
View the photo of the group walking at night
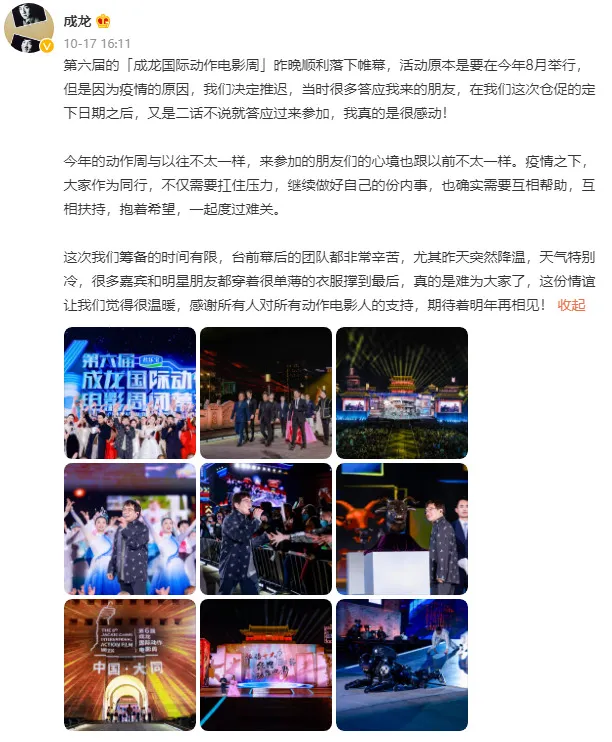[x=266, y=393]
